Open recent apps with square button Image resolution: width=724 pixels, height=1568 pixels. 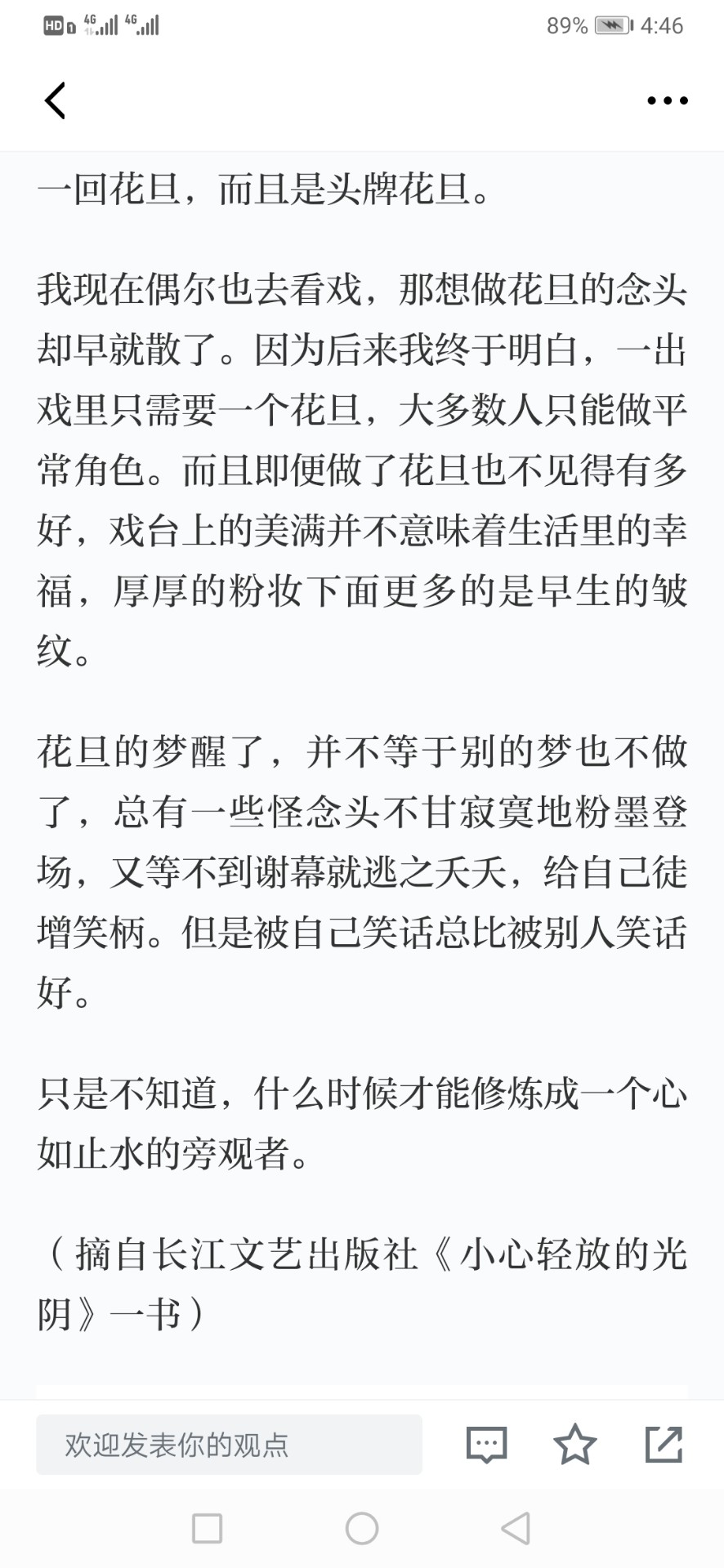[207, 1528]
